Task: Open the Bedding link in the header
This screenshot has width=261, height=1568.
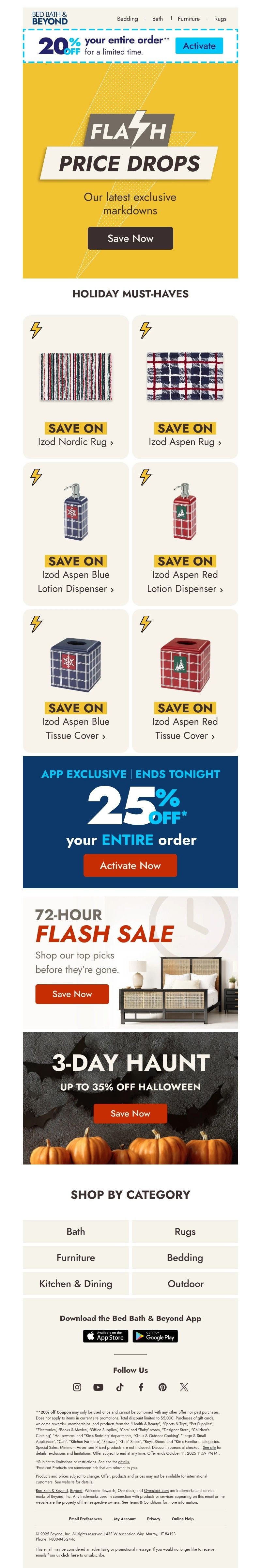Action: coord(127,19)
